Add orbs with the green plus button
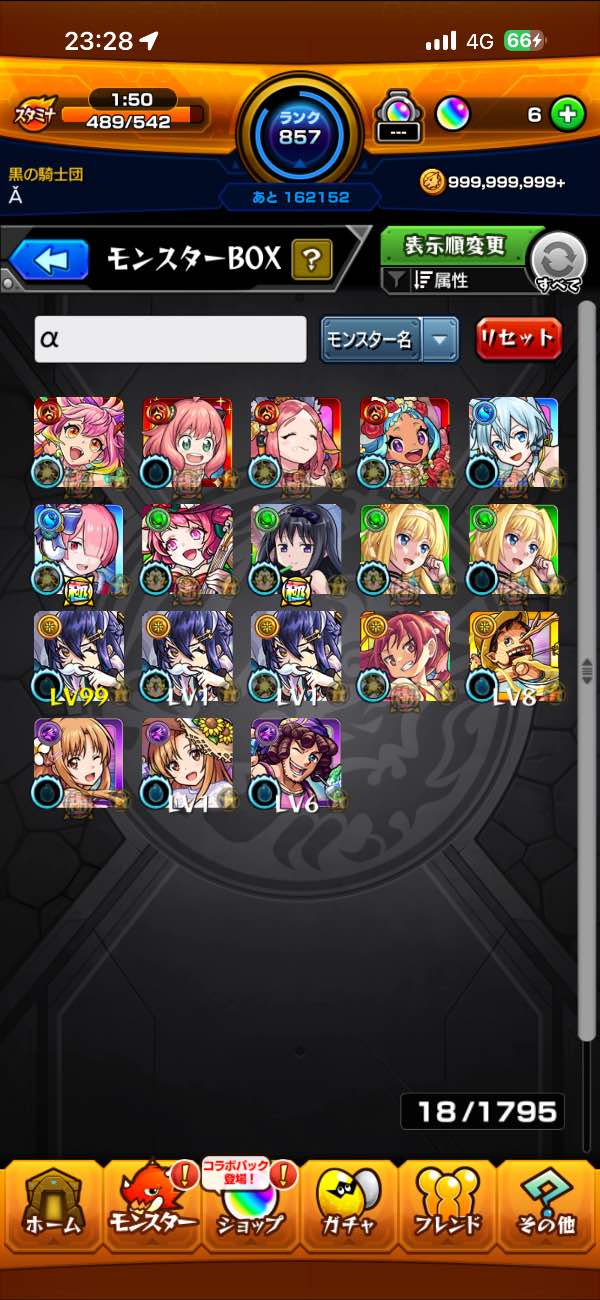The image size is (600, 1300). (567, 115)
